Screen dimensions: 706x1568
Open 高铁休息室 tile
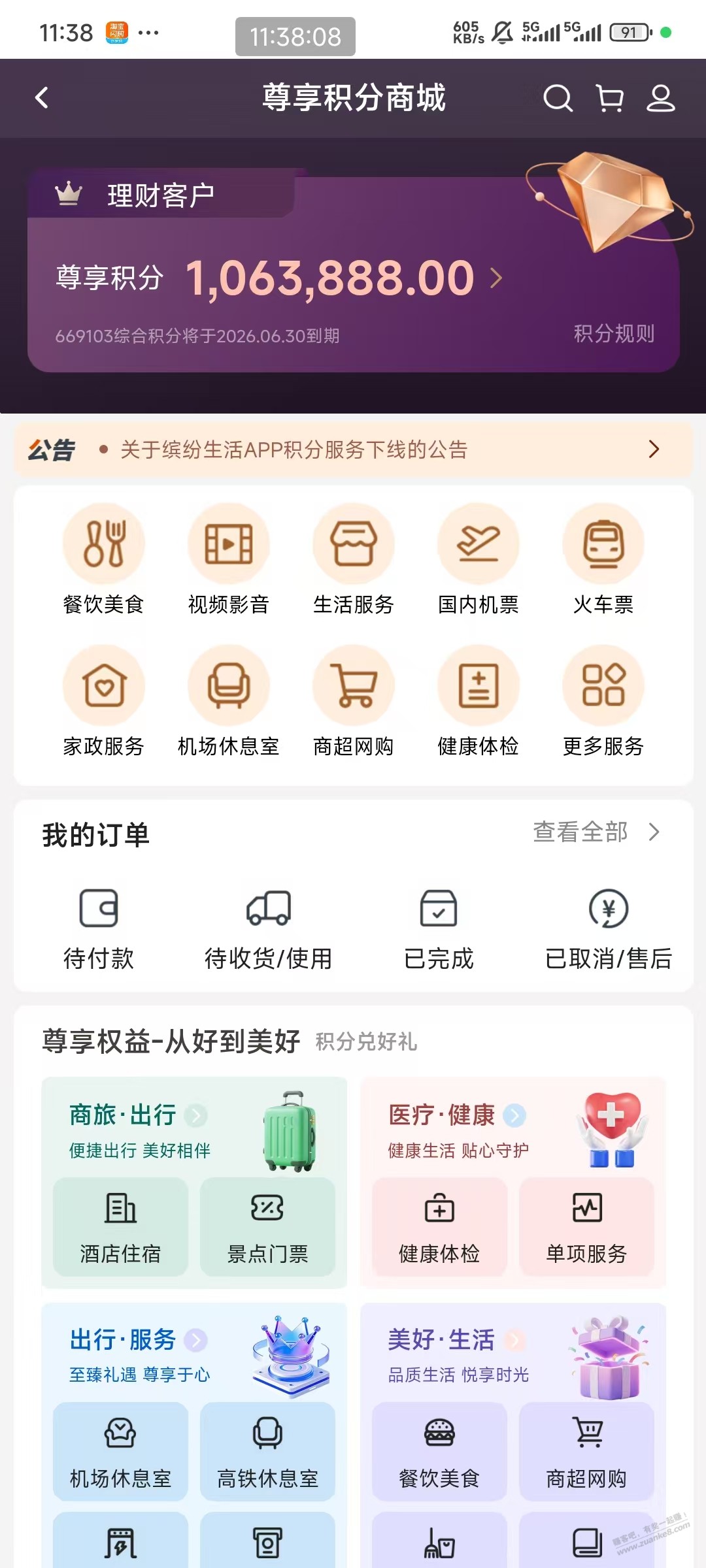tap(267, 1452)
